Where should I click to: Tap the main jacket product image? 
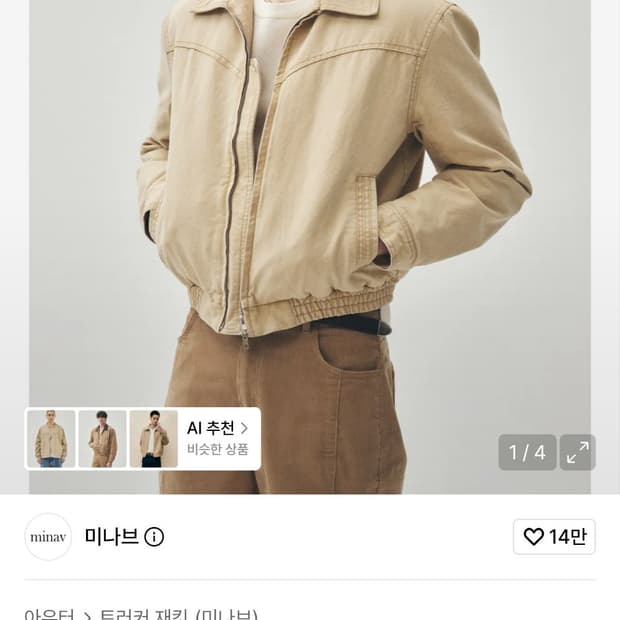310,206
